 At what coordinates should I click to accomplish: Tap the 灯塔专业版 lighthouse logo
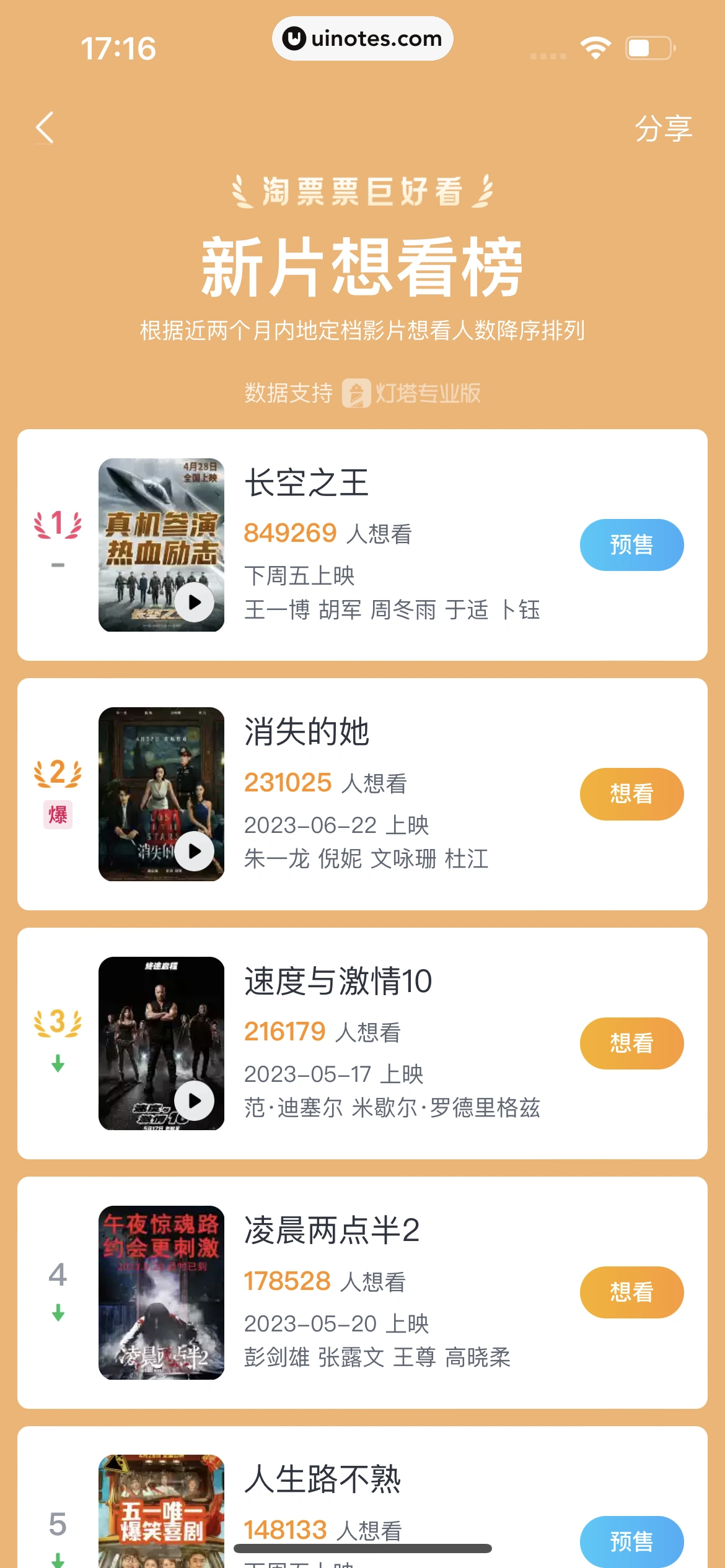click(358, 391)
